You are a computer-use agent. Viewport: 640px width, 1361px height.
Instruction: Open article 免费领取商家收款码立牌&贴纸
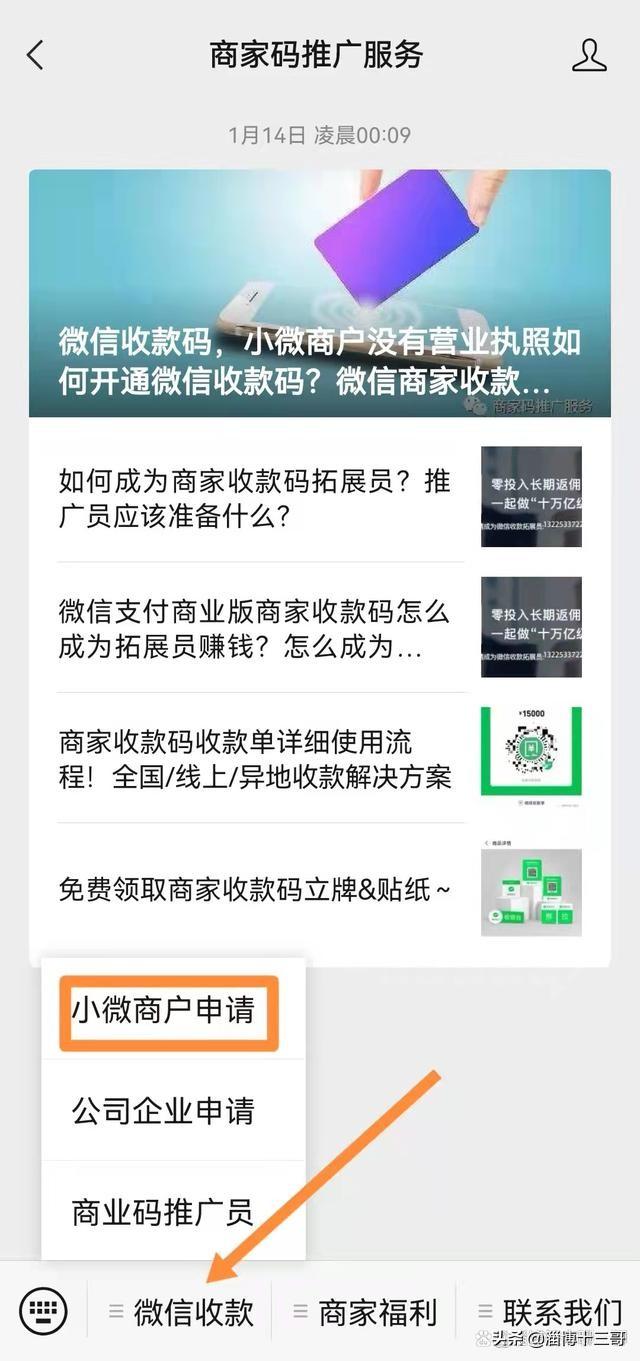tap(320, 890)
